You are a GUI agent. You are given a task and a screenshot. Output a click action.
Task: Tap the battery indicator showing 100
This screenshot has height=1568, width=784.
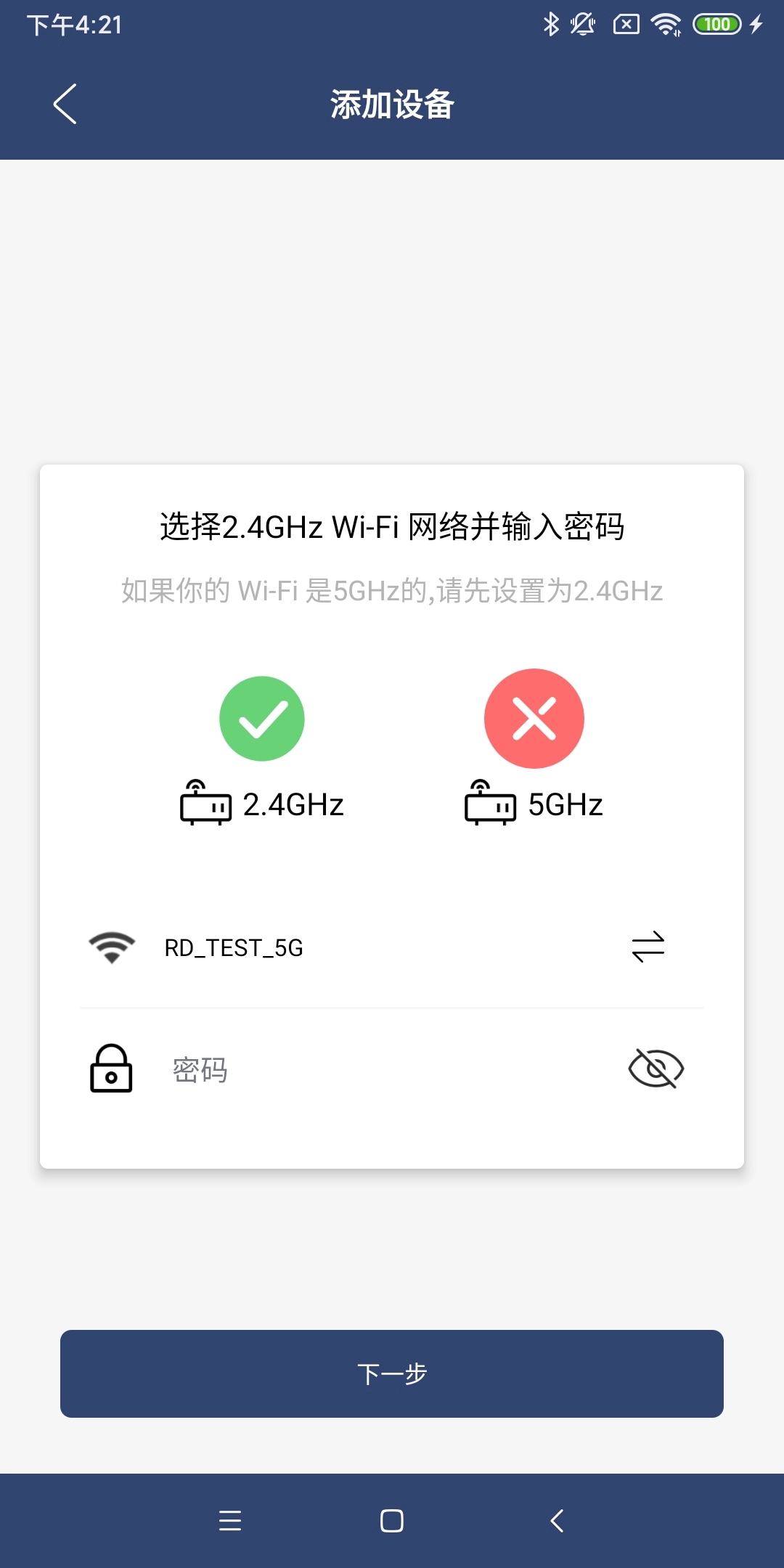(x=716, y=24)
